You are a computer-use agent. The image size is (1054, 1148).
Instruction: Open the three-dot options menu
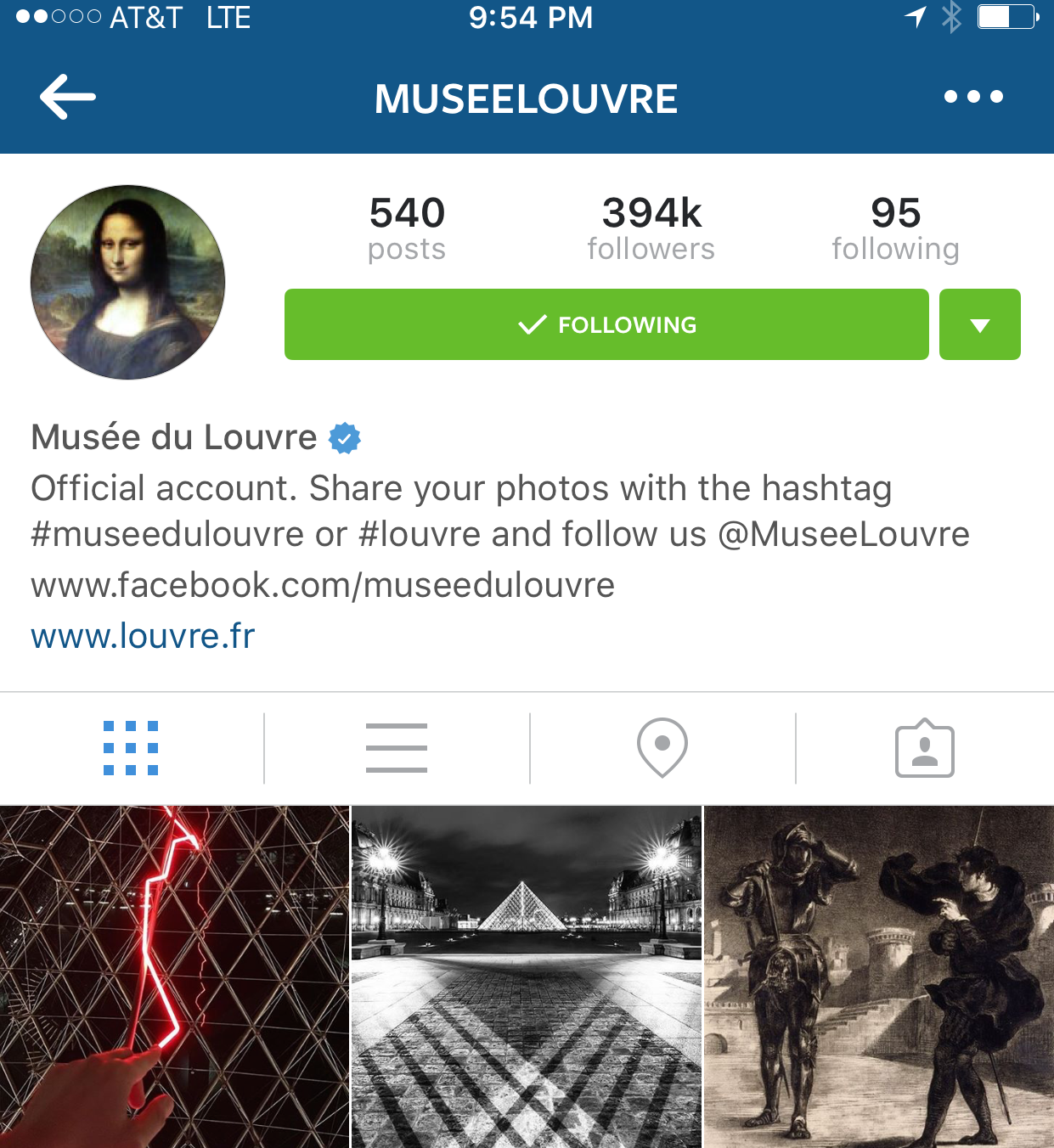click(973, 97)
